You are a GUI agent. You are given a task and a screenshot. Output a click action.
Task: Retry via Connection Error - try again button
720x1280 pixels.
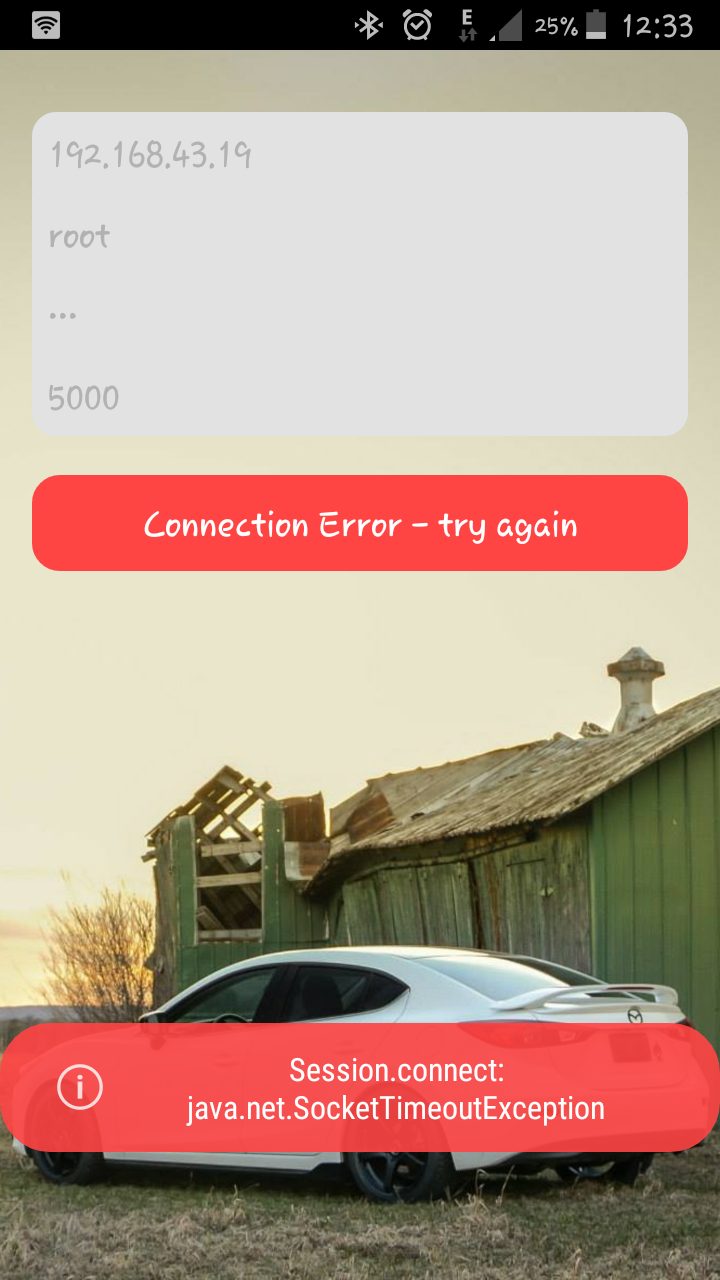pyautogui.click(x=360, y=523)
